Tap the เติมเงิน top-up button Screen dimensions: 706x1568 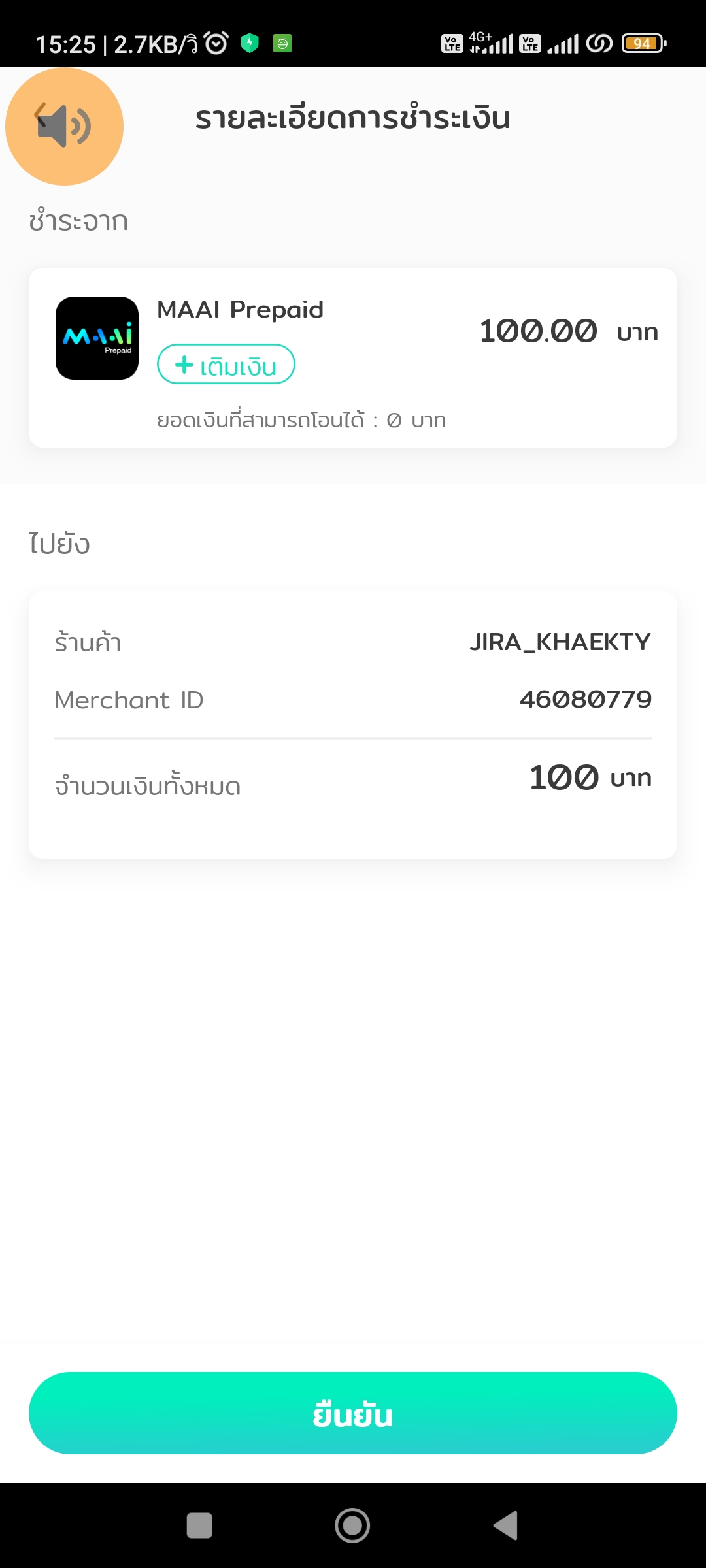coord(226,364)
